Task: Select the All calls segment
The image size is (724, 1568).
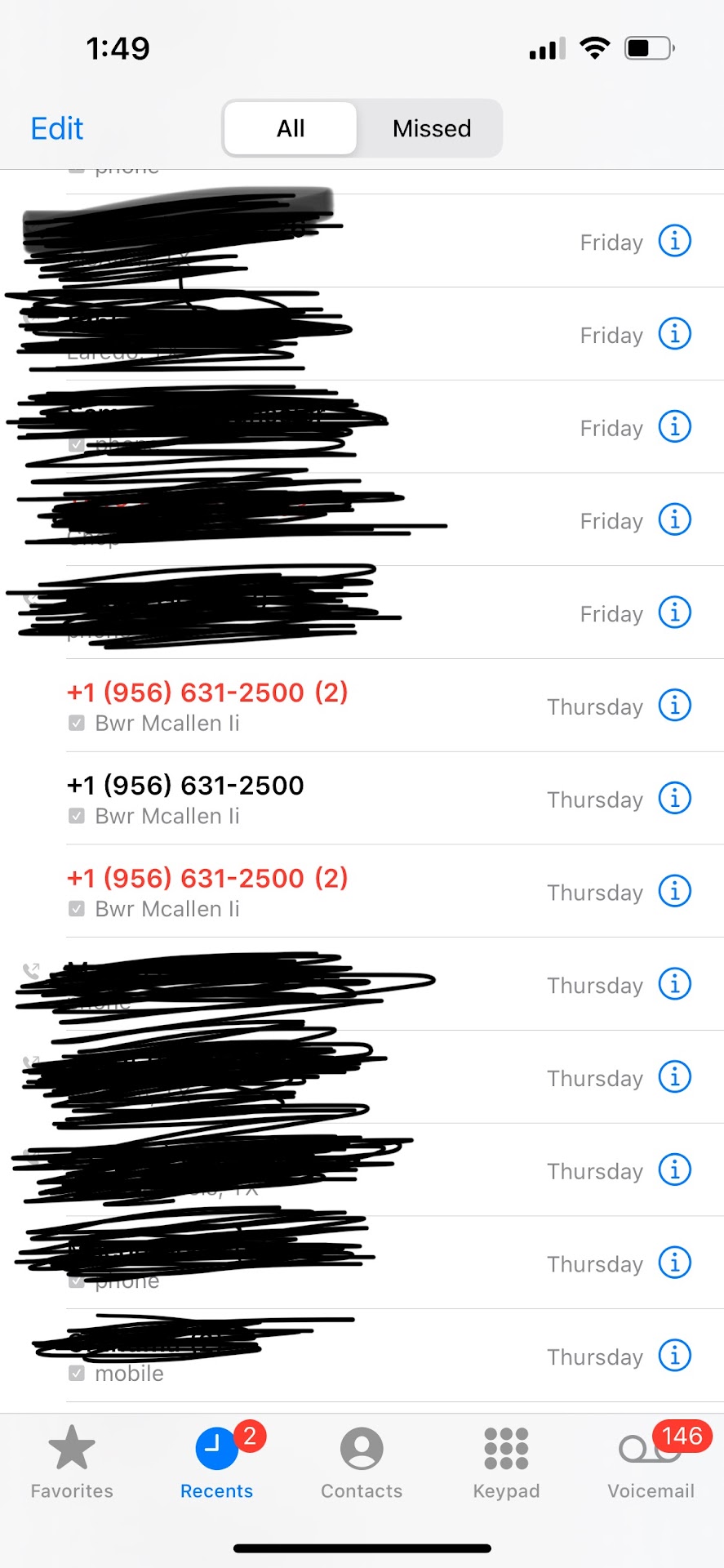Action: 290,128
